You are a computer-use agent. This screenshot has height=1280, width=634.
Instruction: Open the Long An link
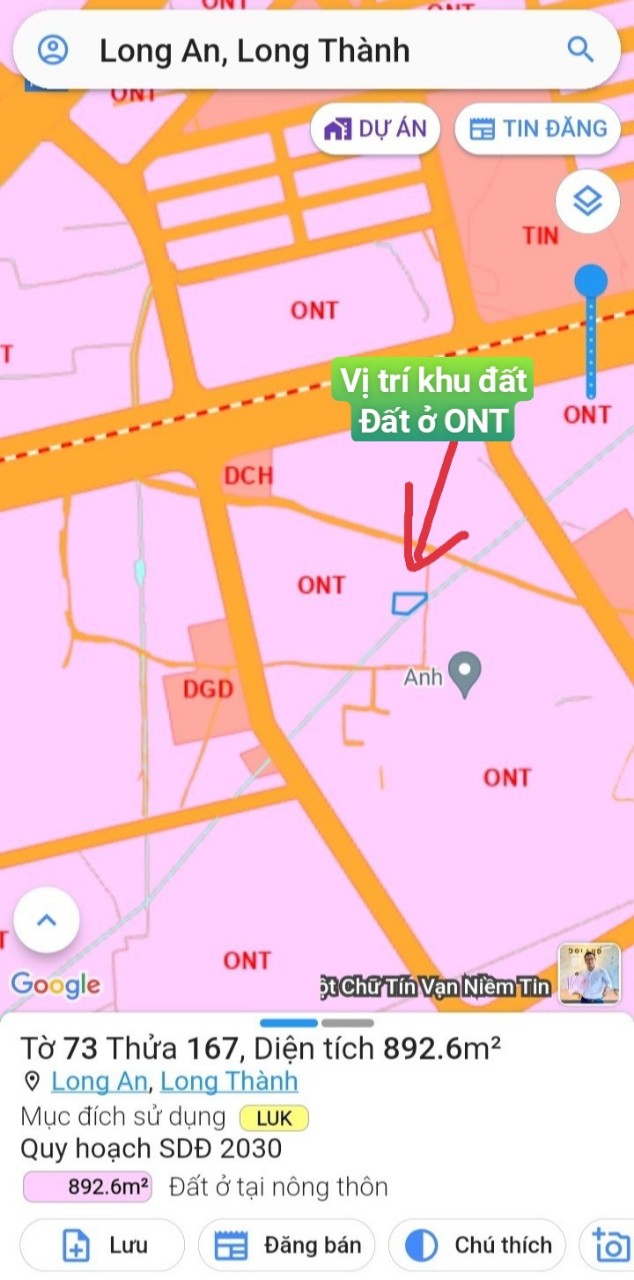100,1081
